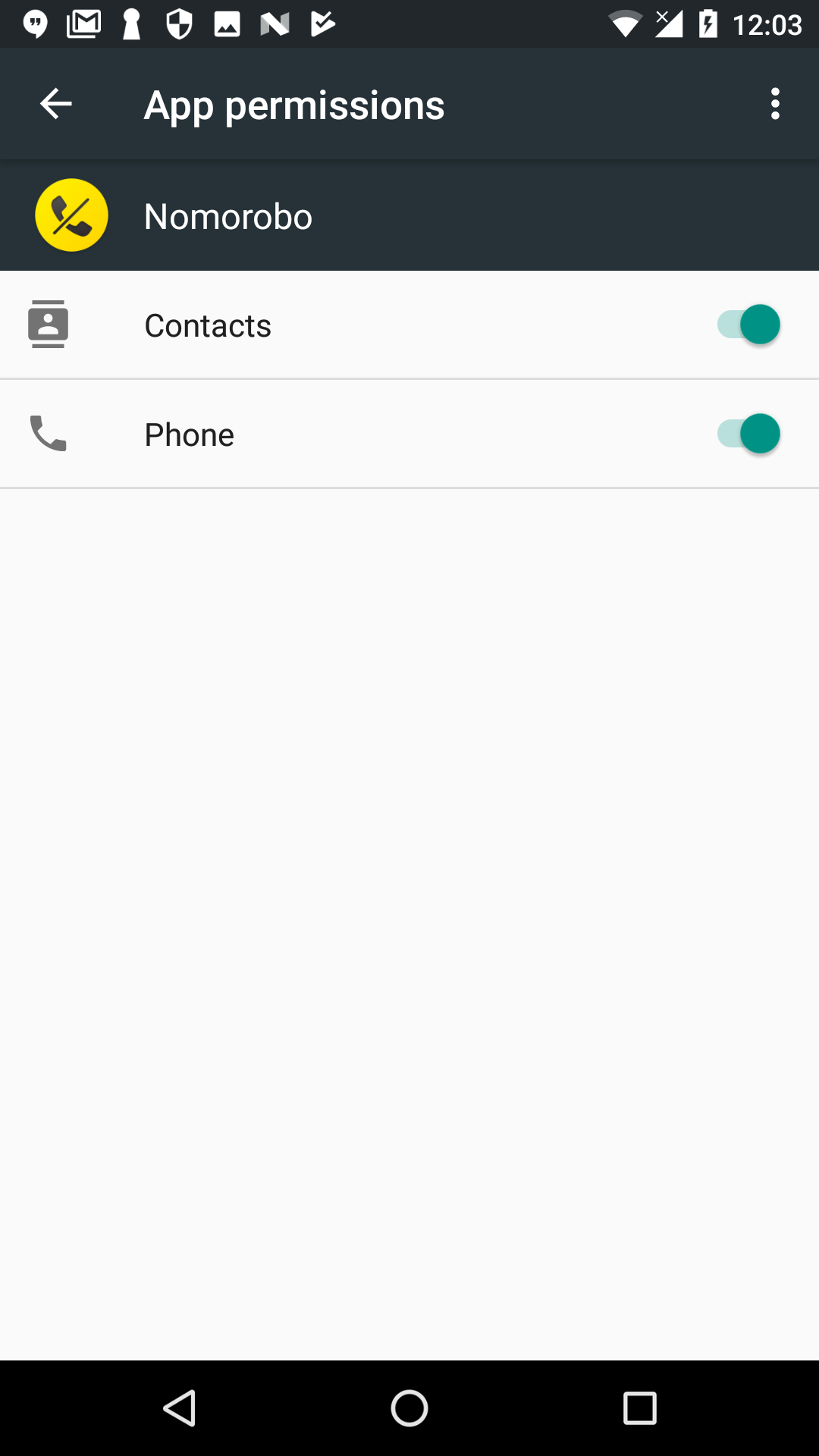Screen dimensions: 819x1456
Task: Go back using the app bar arrow
Action: click(x=56, y=104)
